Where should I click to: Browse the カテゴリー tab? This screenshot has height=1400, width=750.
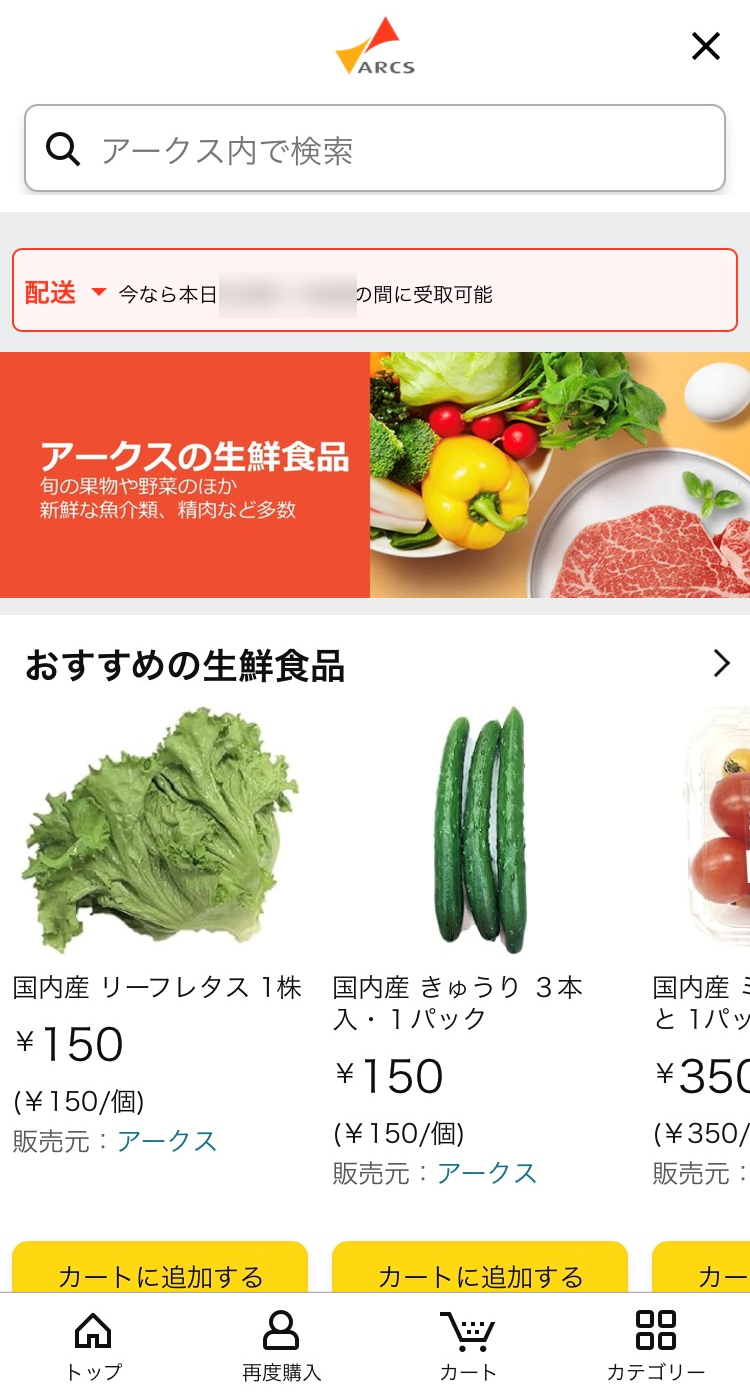[656, 1346]
